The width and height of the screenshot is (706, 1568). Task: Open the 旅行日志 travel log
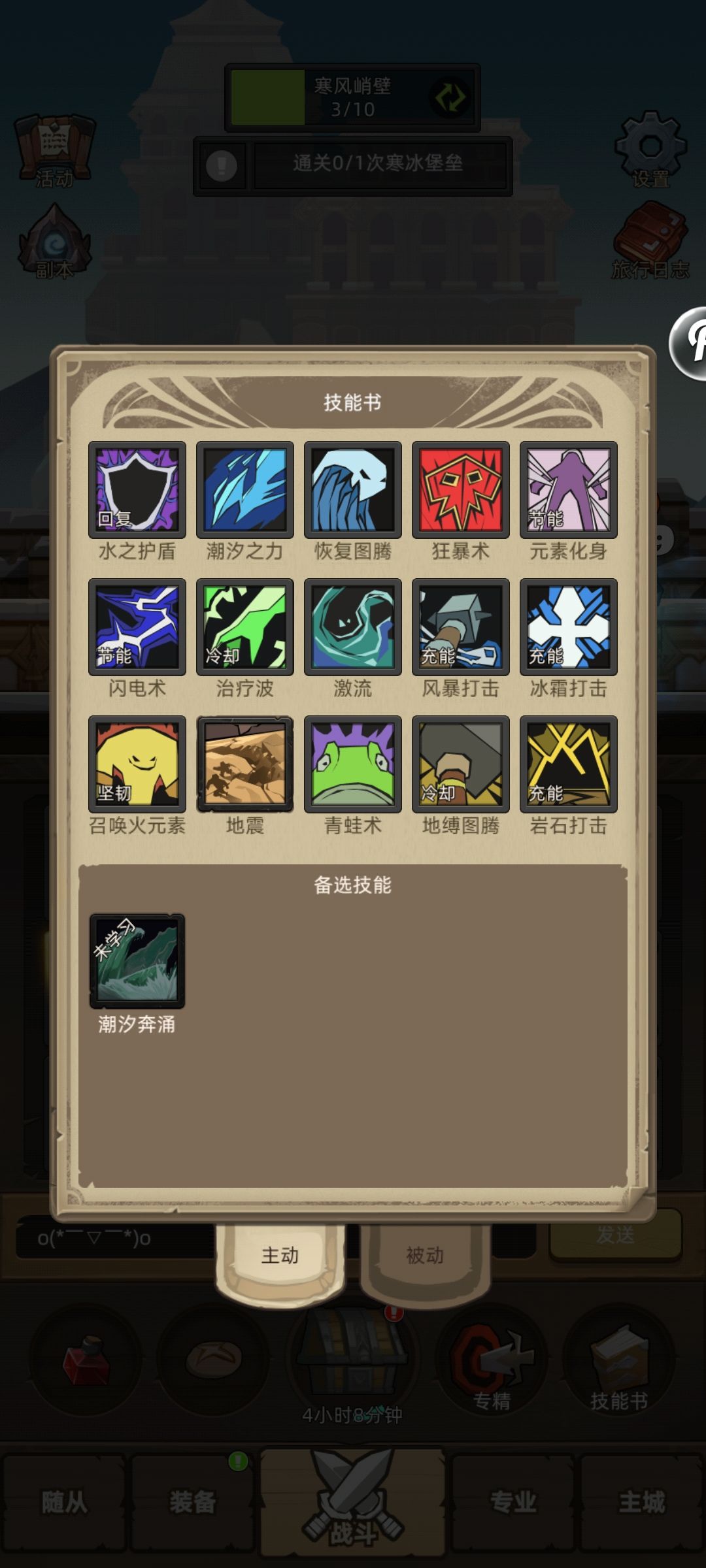tap(650, 242)
